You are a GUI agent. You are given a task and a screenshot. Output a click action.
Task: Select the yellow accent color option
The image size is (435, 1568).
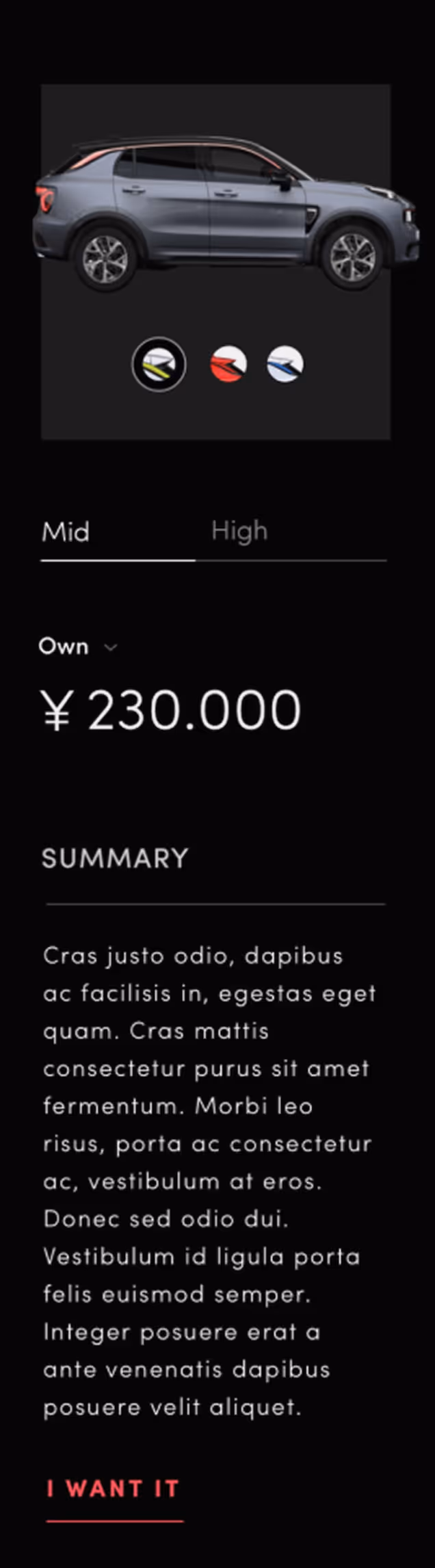159,365
